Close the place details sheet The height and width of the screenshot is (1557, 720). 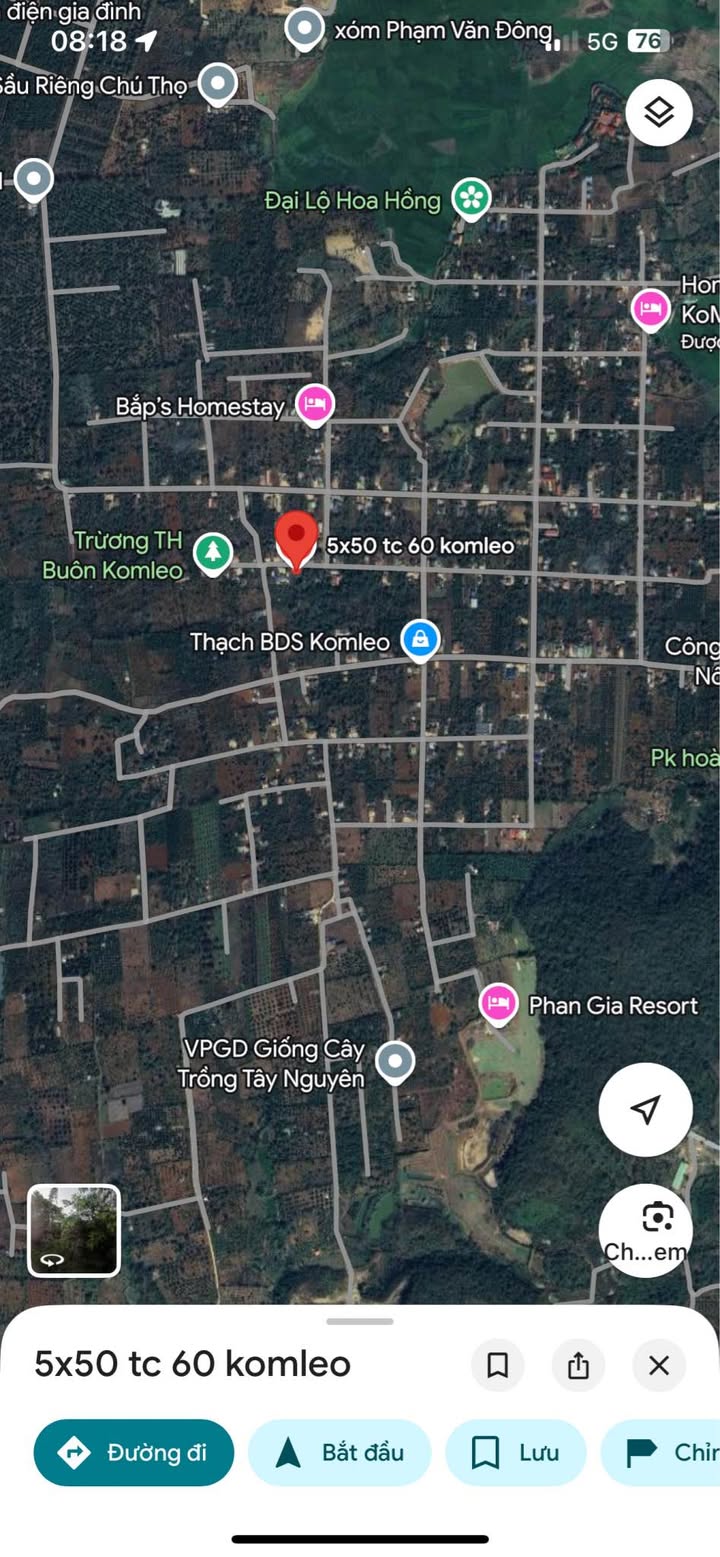[x=659, y=1365]
